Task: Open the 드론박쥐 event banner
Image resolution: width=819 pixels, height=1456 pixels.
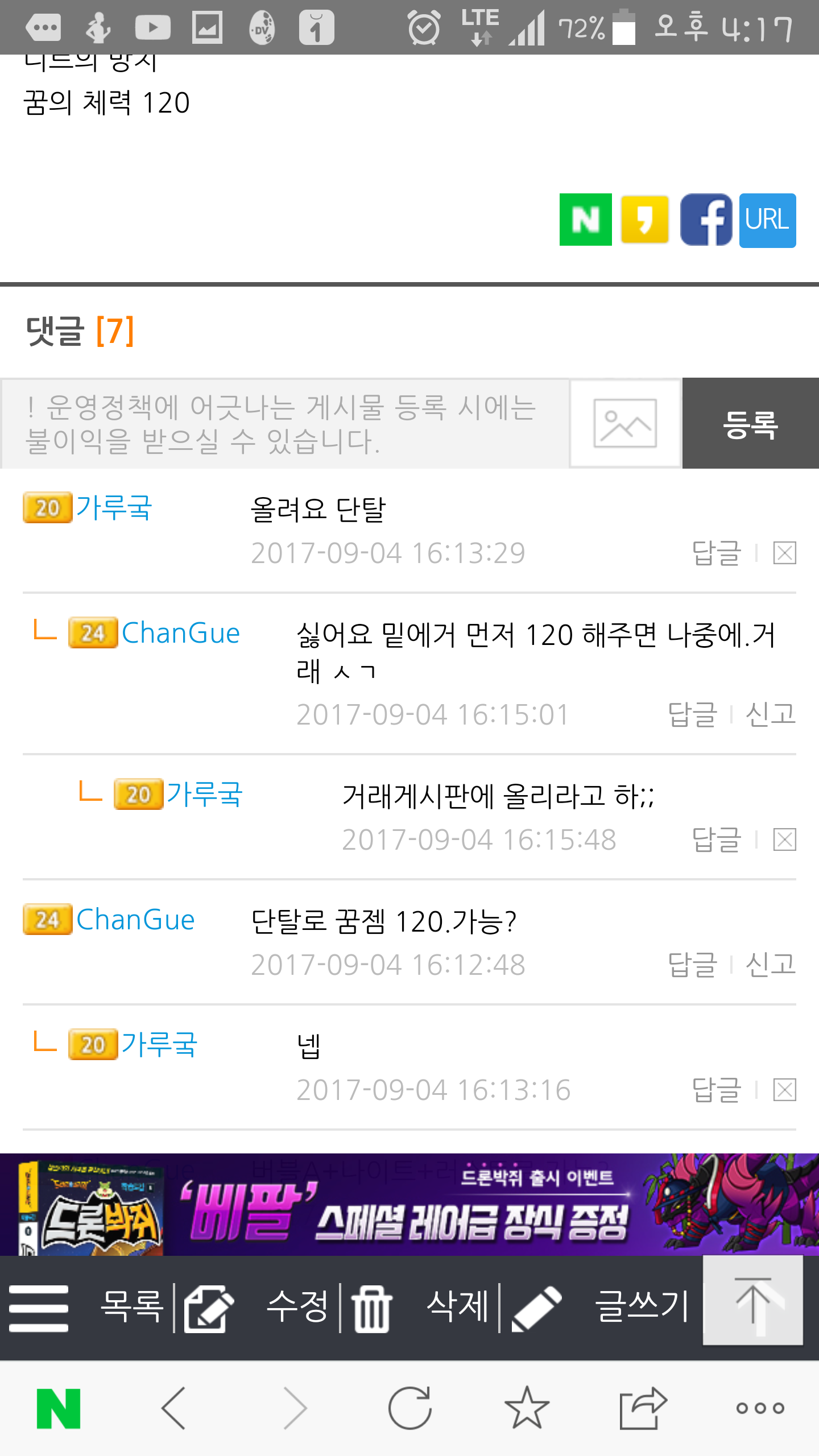Action: (x=409, y=1205)
